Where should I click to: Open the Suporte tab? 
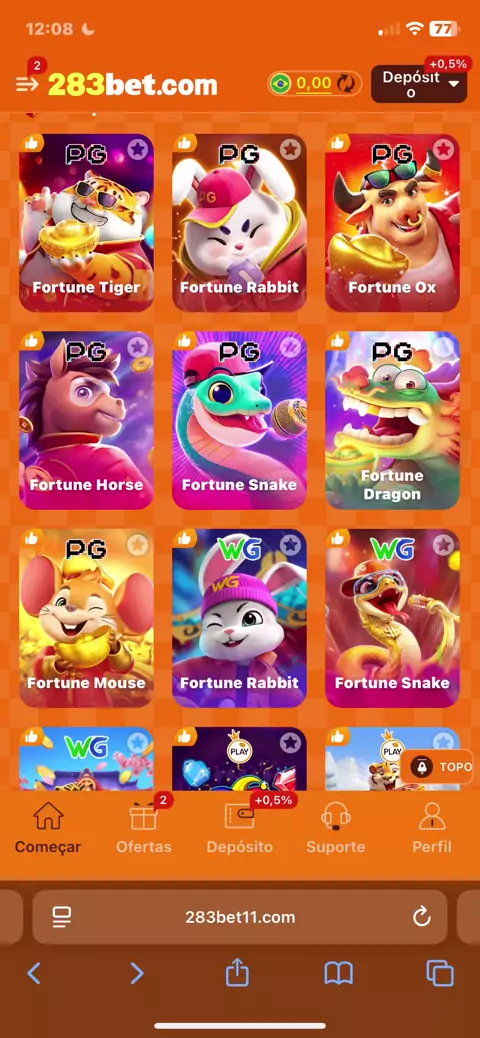click(x=336, y=827)
